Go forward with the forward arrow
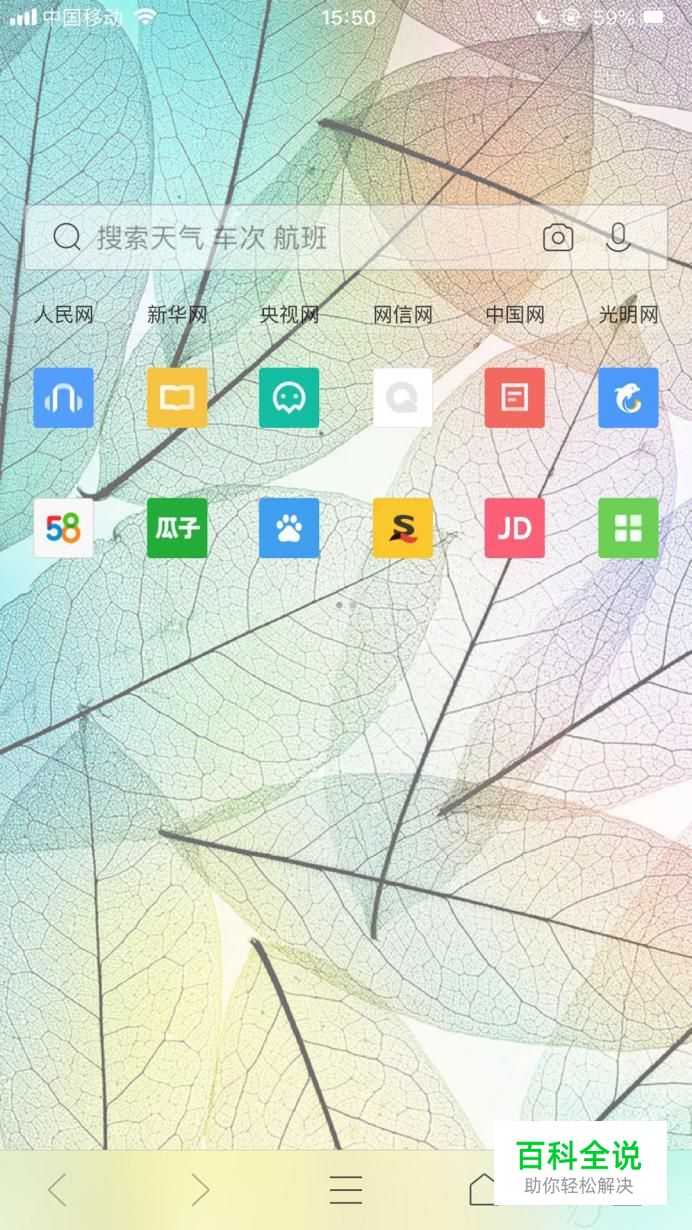The height and width of the screenshot is (1230, 692). pyautogui.click(x=201, y=1189)
